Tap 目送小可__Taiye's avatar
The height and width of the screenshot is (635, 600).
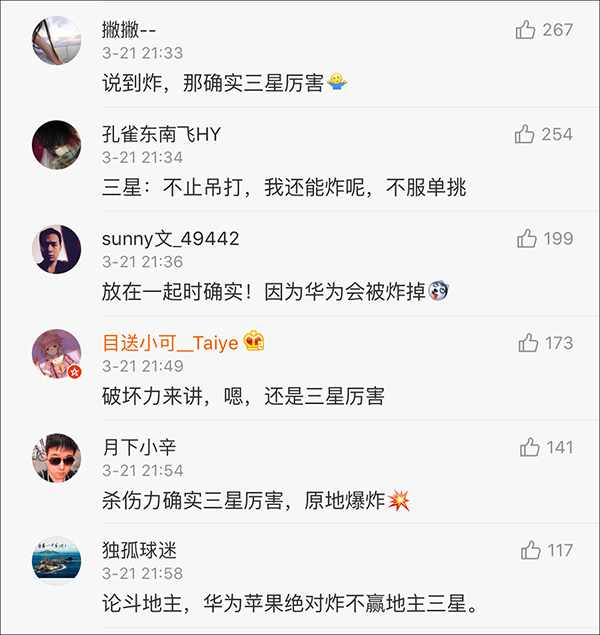click(x=57, y=354)
